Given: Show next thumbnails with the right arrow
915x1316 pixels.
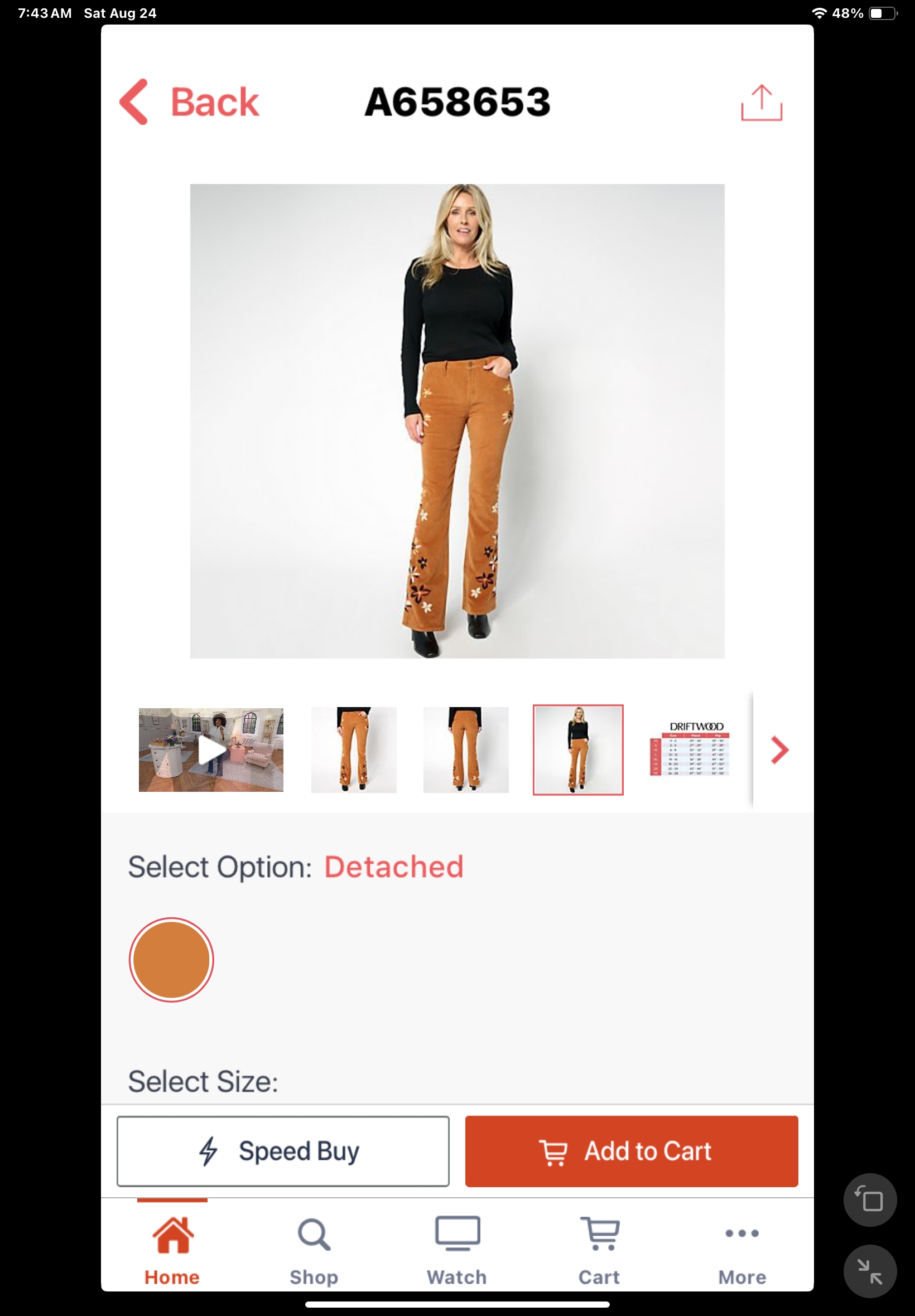Looking at the screenshot, I should [779, 750].
